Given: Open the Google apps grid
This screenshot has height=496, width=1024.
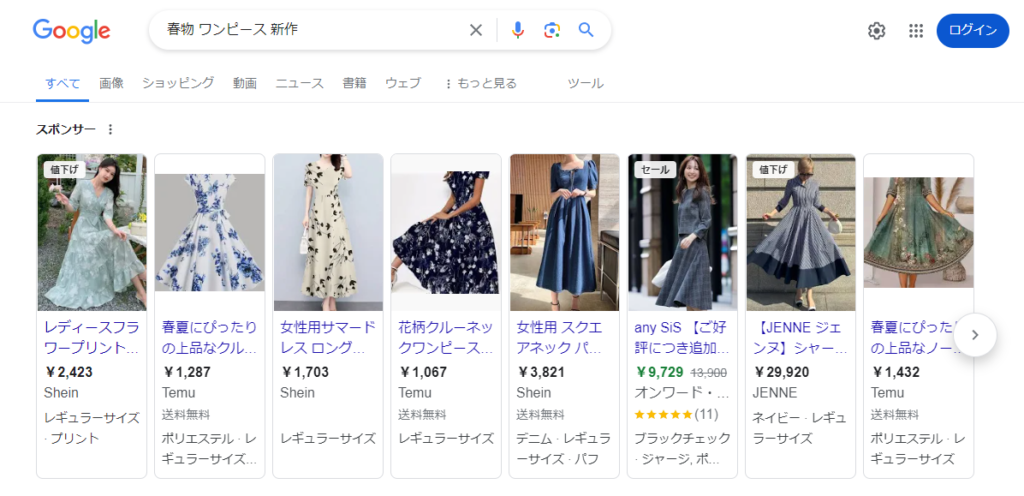Looking at the screenshot, I should click(x=916, y=31).
